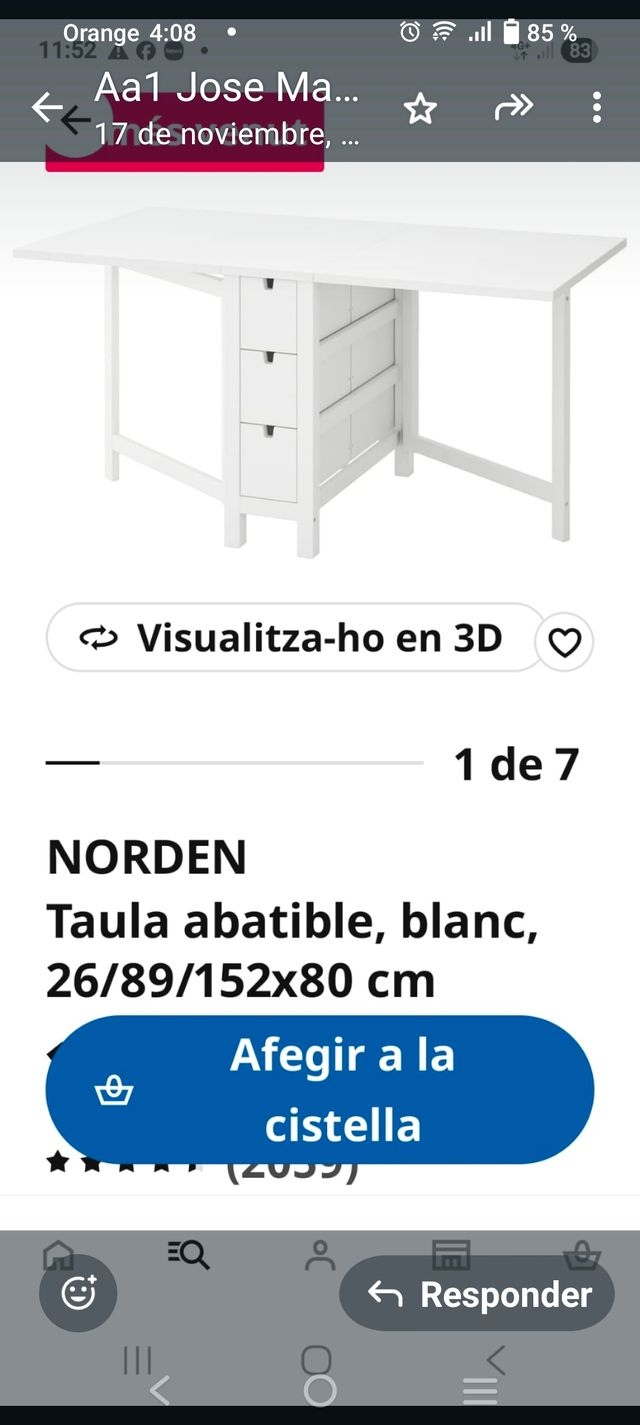Viewport: 640px width, 1425px height.
Task: Add an emoji reaction to the image
Action: pyautogui.click(x=78, y=1293)
